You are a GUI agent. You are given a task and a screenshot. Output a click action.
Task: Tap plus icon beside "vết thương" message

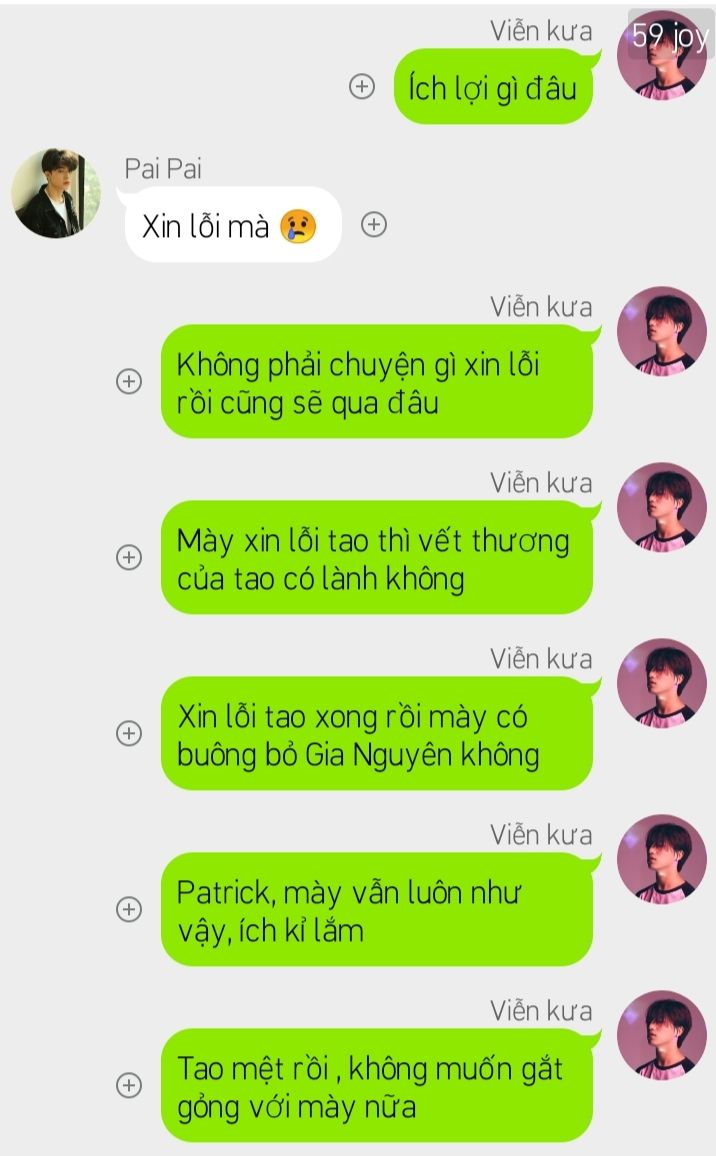pos(129,557)
